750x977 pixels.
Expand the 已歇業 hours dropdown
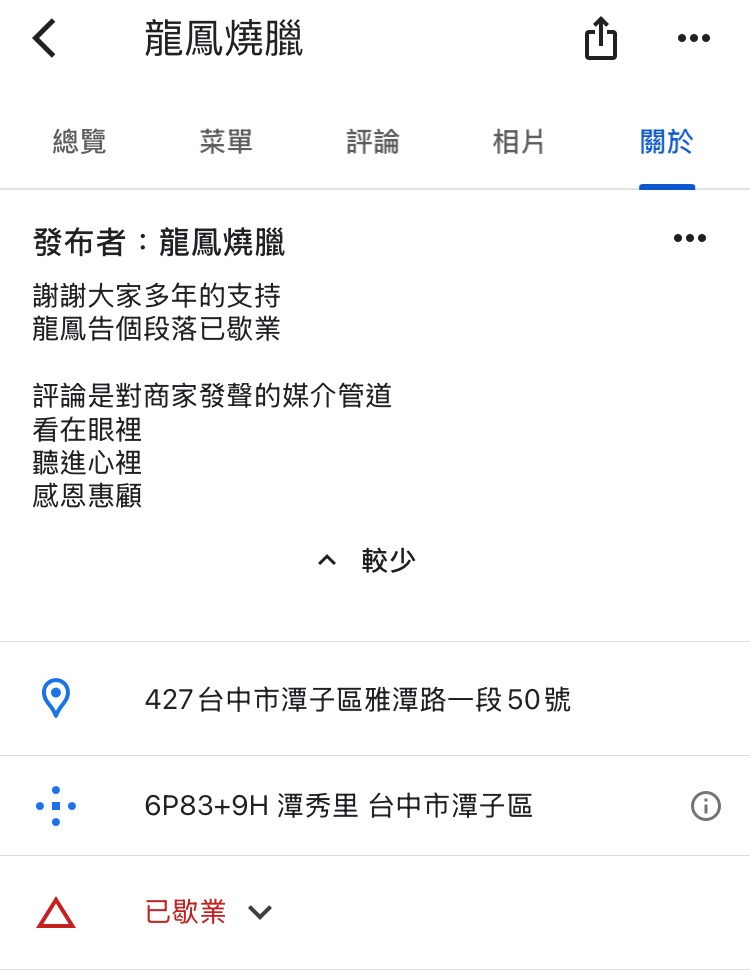coord(259,912)
